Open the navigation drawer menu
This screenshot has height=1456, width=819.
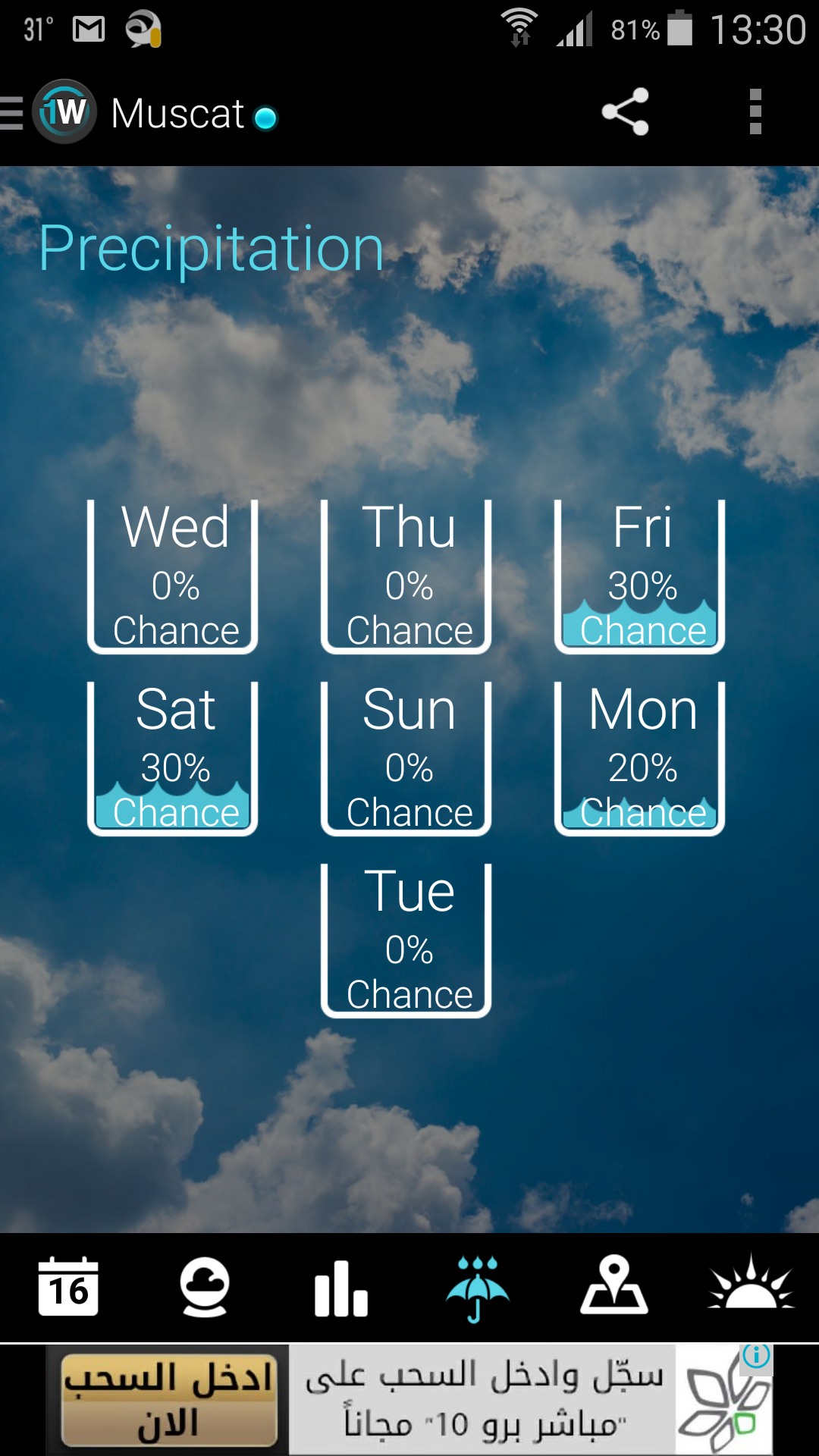tap(14, 114)
